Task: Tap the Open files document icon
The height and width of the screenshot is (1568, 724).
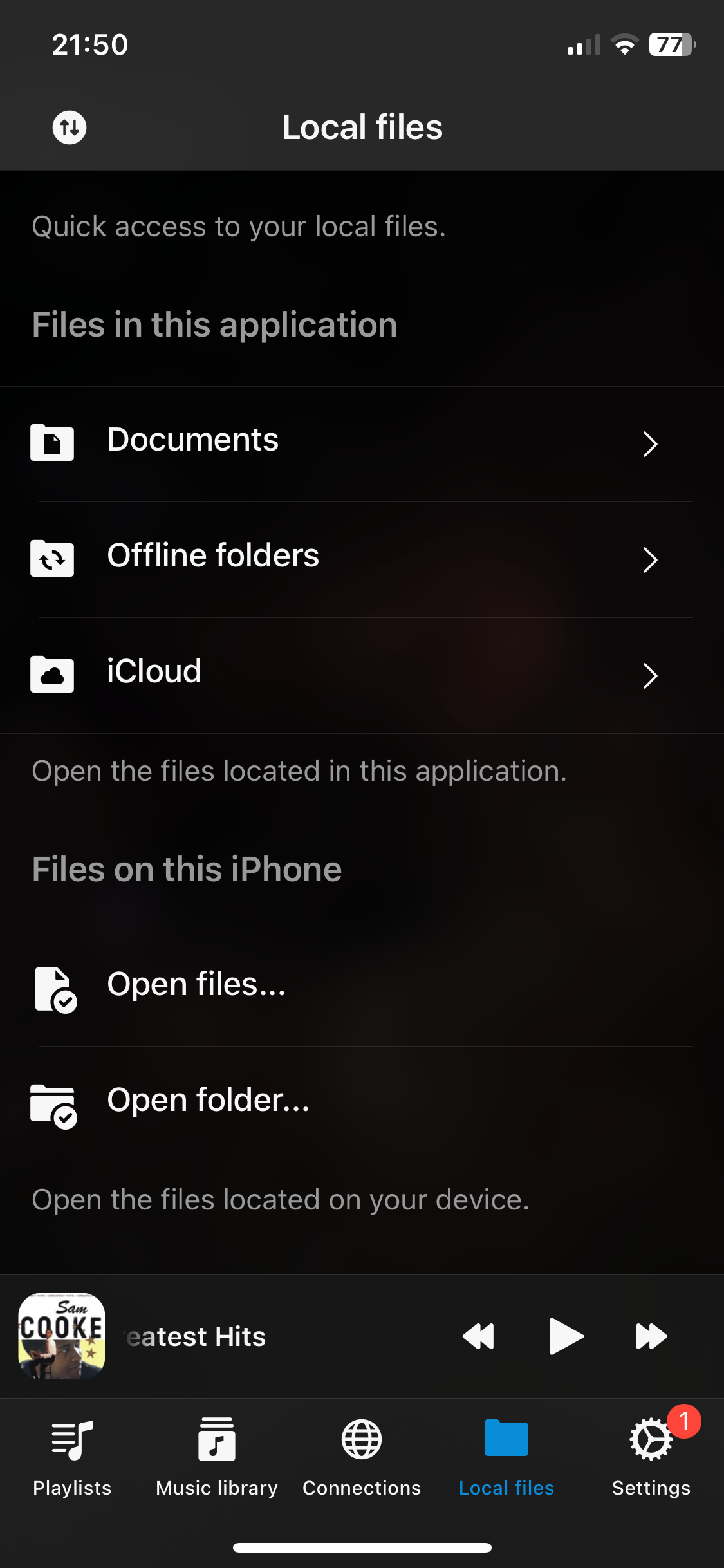Action: tap(54, 989)
